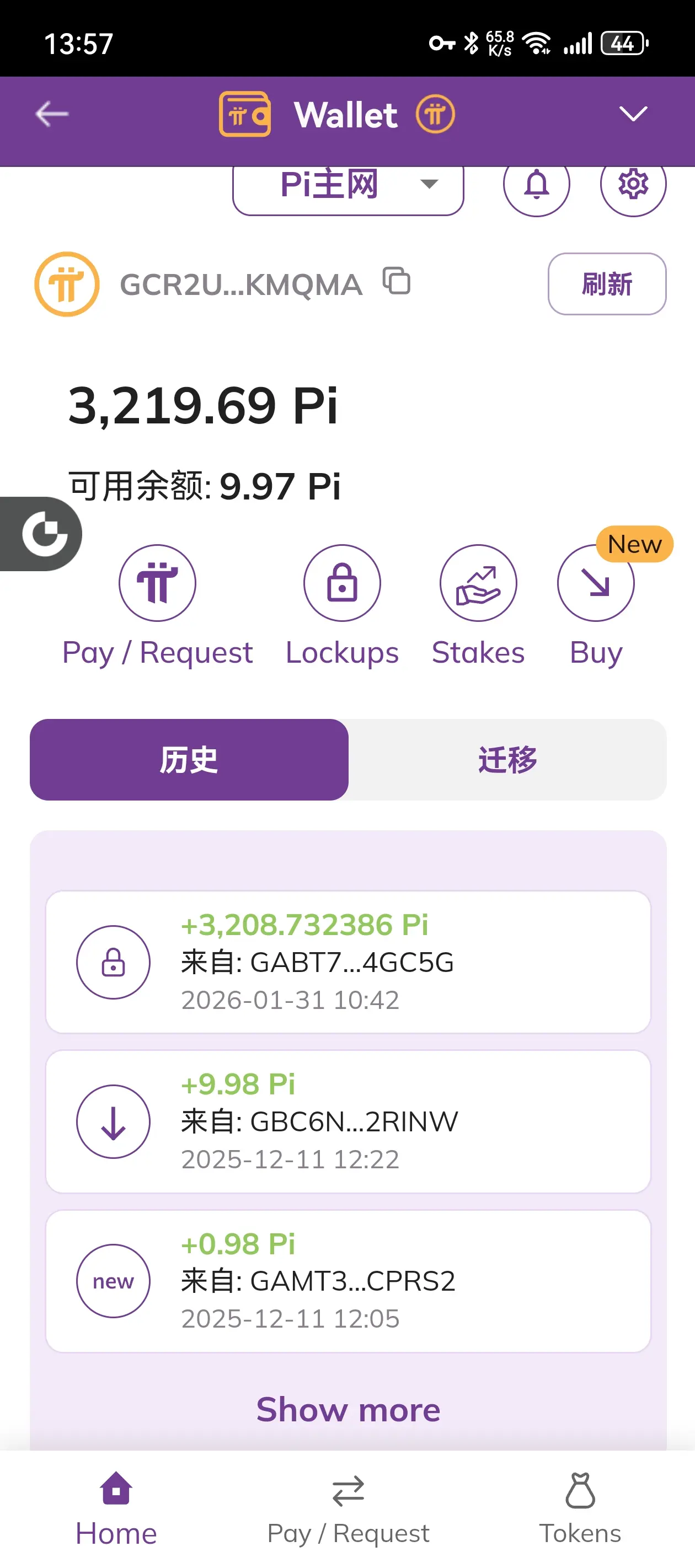This screenshot has width=695, height=1568.
Task: Copy the wallet address GCR2U...KMQMA
Action: pos(397,281)
